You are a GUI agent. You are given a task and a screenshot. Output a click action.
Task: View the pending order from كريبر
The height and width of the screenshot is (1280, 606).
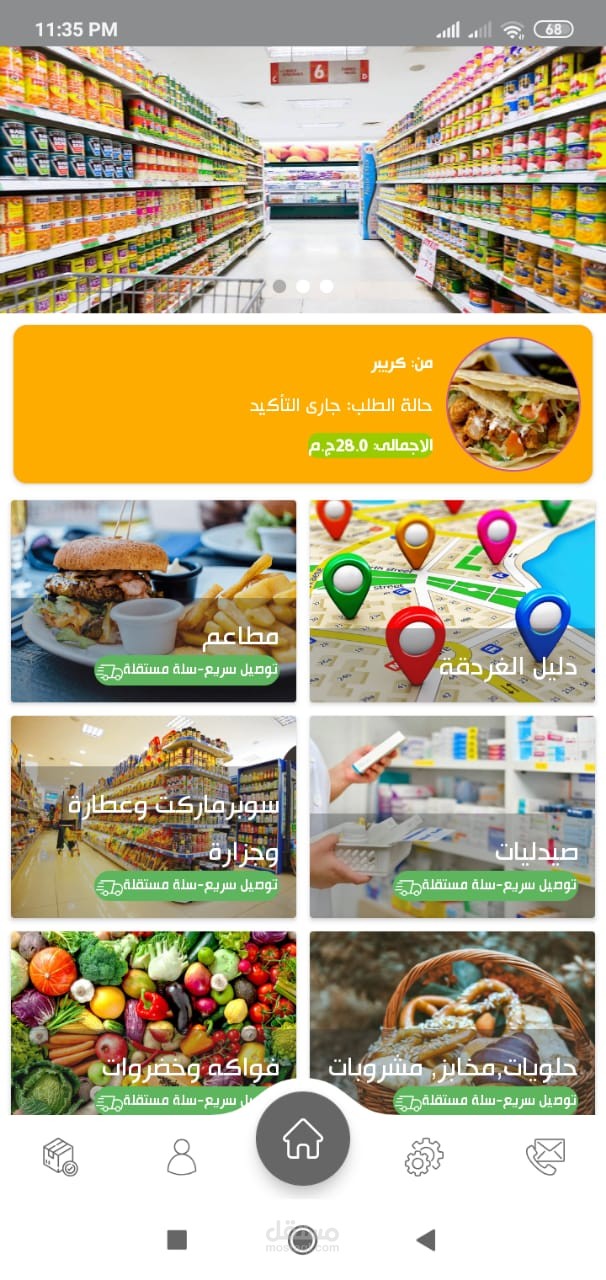(x=303, y=404)
